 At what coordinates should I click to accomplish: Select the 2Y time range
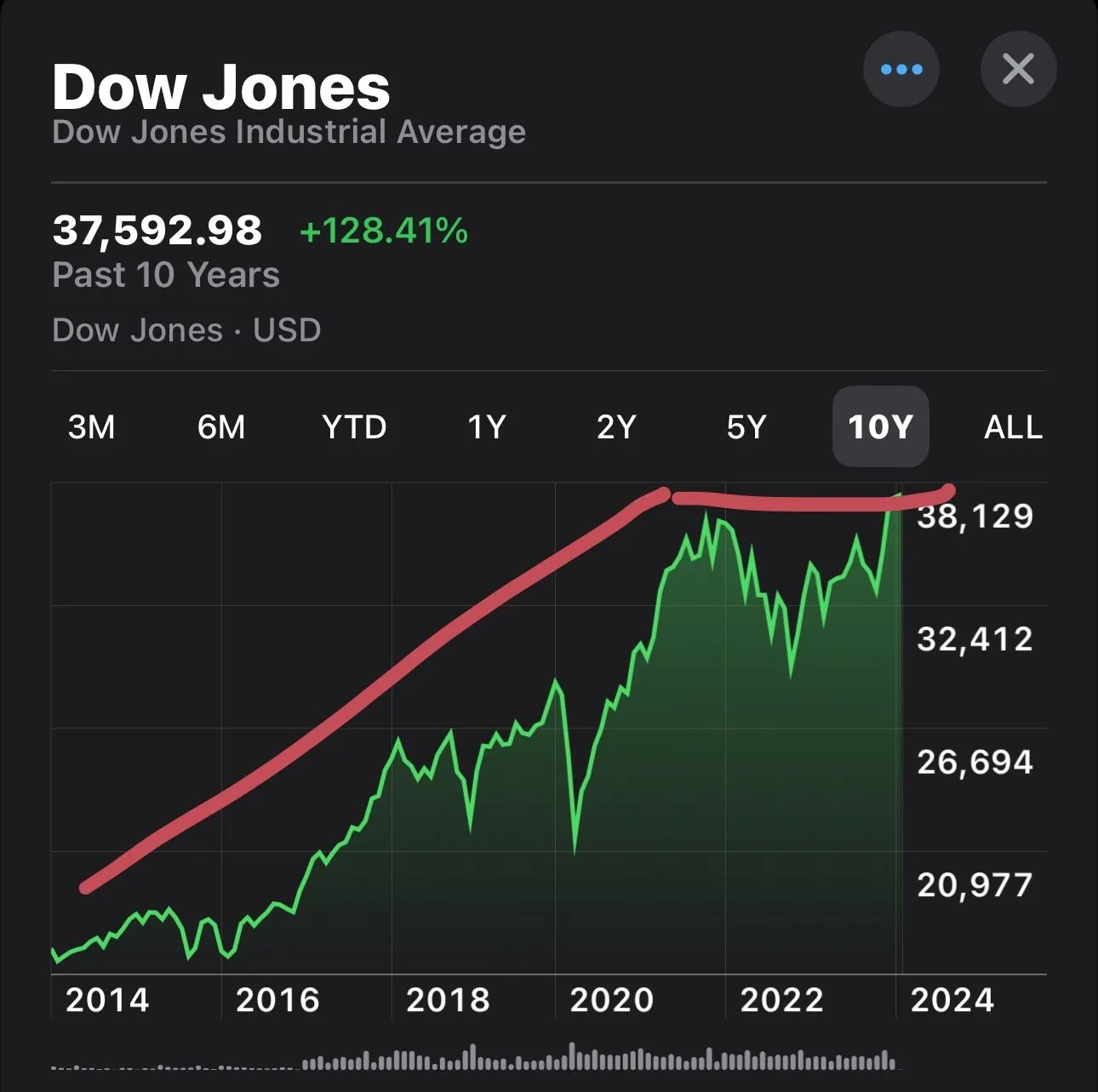pyautogui.click(x=616, y=426)
